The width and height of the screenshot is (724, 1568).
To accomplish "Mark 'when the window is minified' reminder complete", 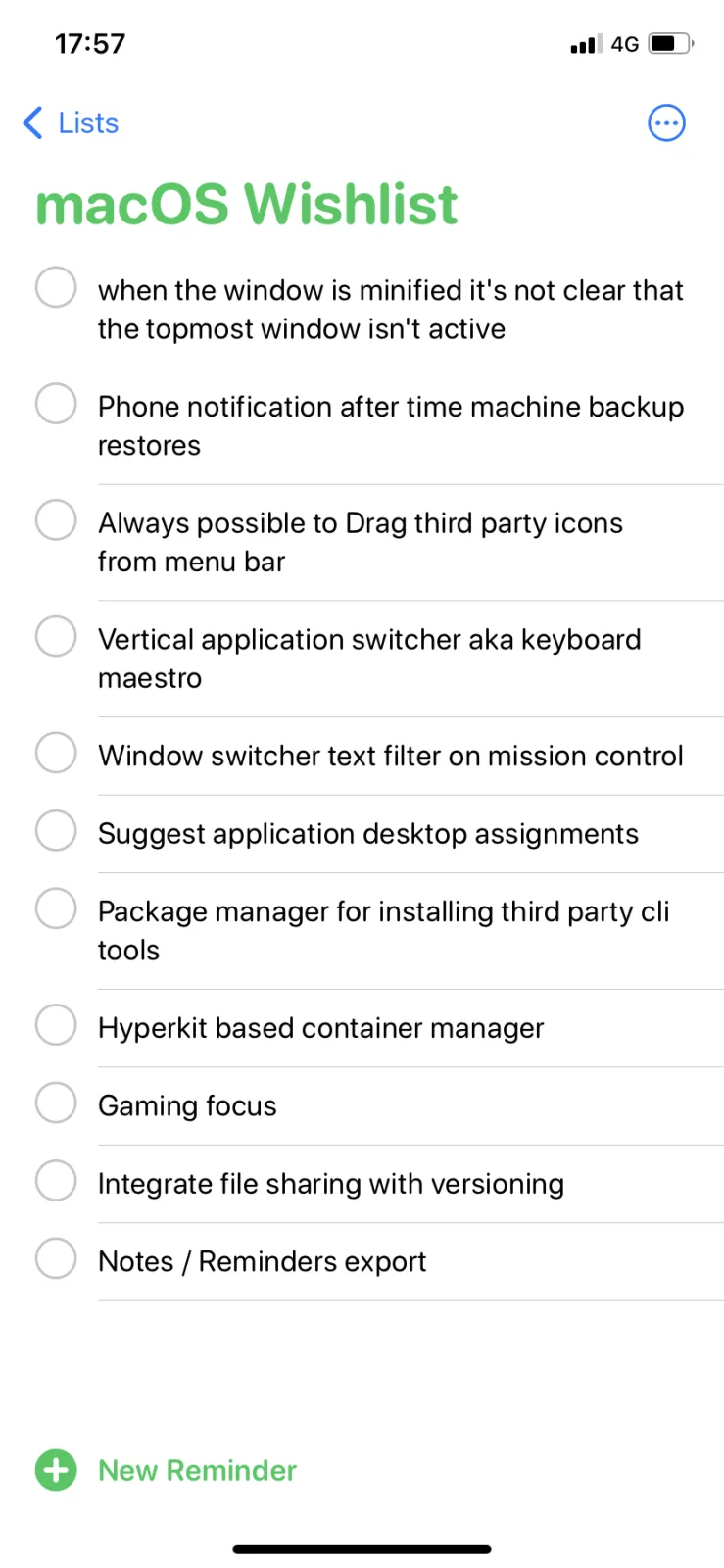I will pos(56,287).
